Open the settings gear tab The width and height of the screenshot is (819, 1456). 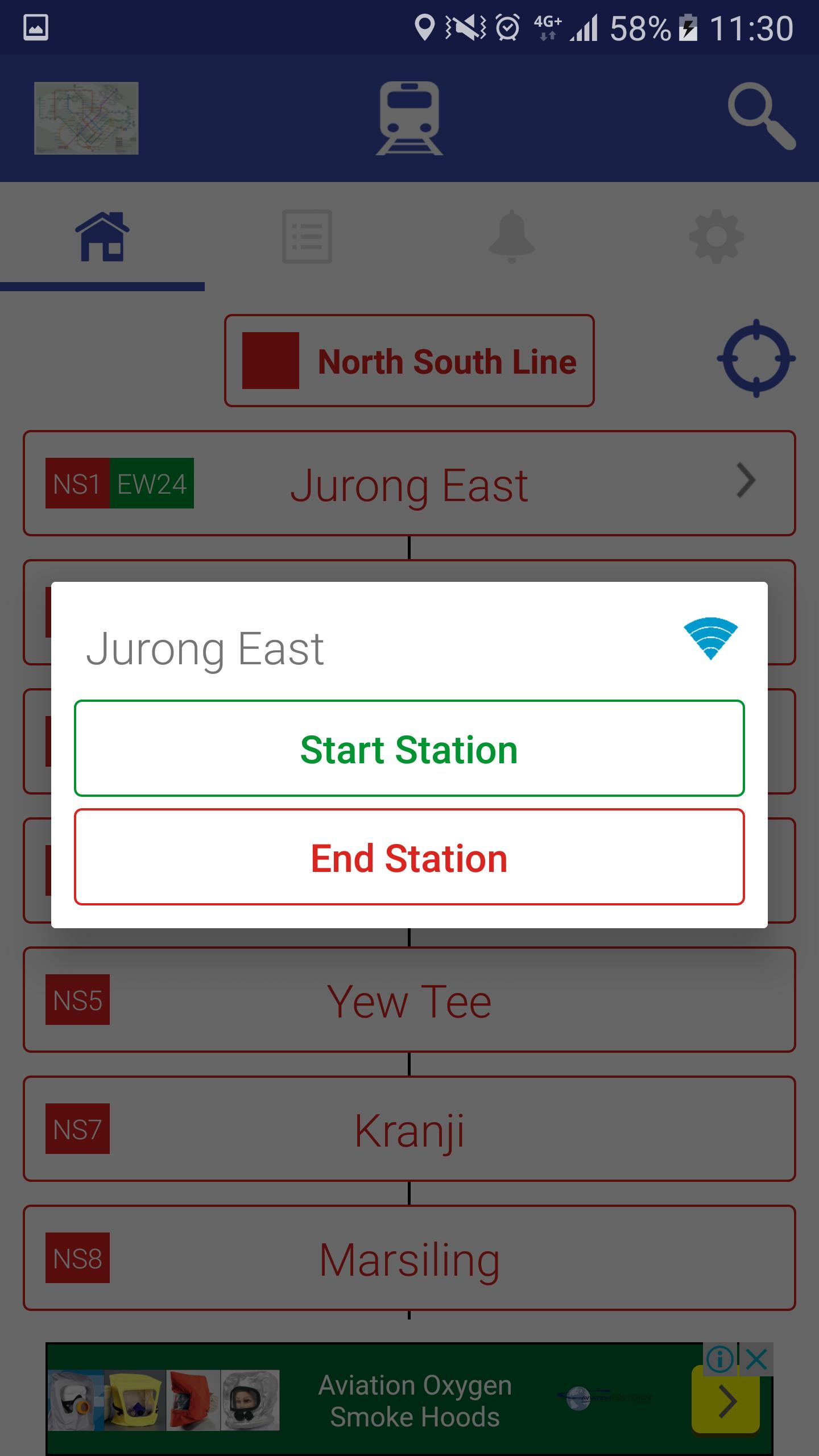(x=717, y=237)
